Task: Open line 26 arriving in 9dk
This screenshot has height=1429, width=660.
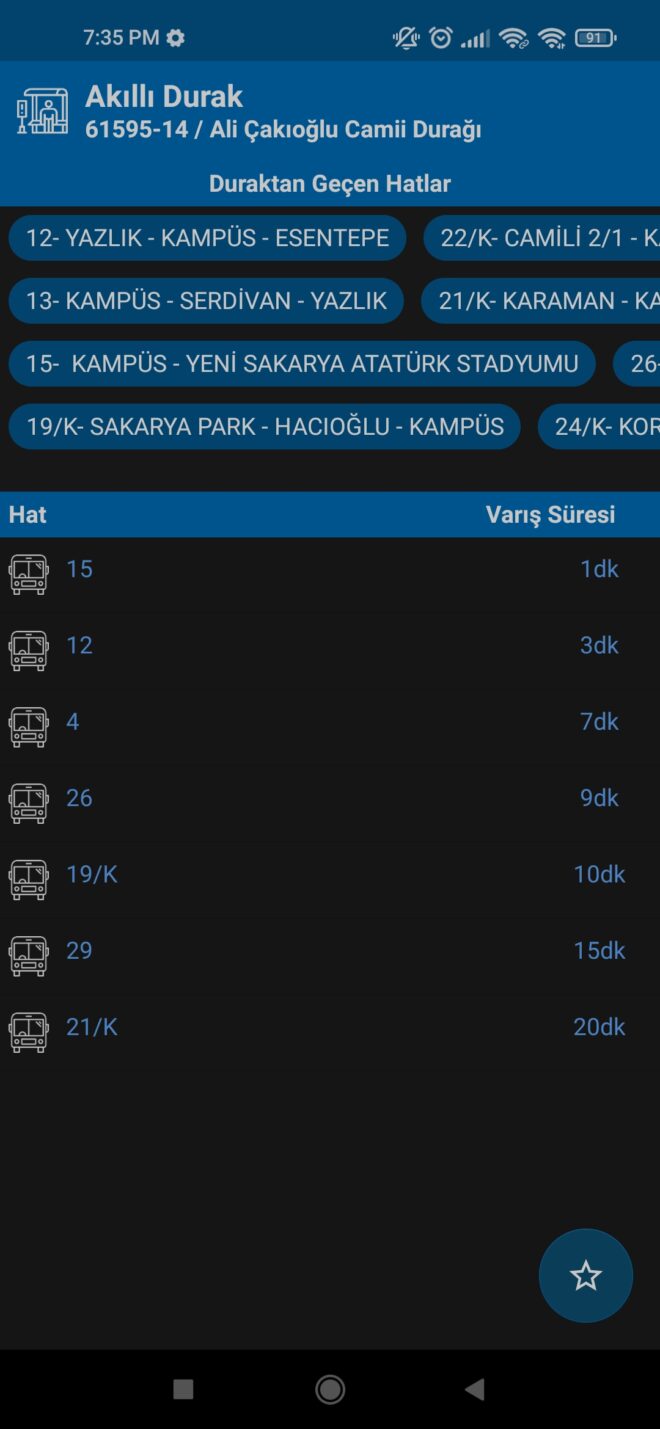Action: (x=329, y=798)
